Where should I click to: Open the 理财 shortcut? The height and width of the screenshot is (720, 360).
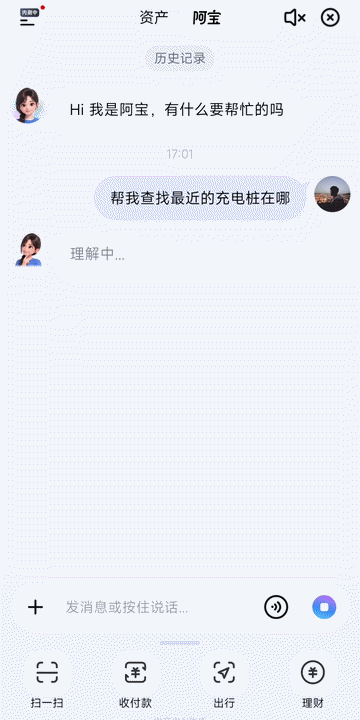(x=313, y=683)
